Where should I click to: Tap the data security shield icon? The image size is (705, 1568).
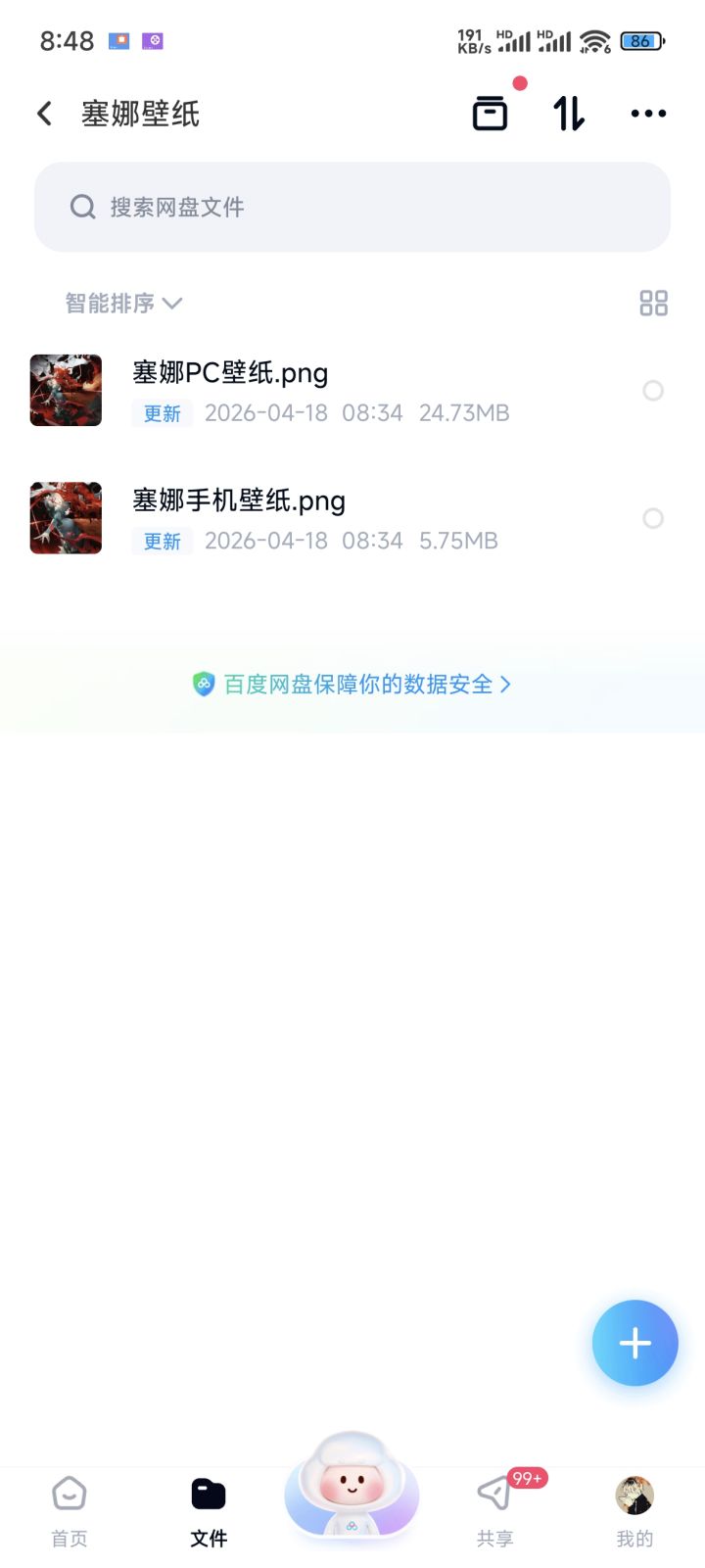(206, 684)
